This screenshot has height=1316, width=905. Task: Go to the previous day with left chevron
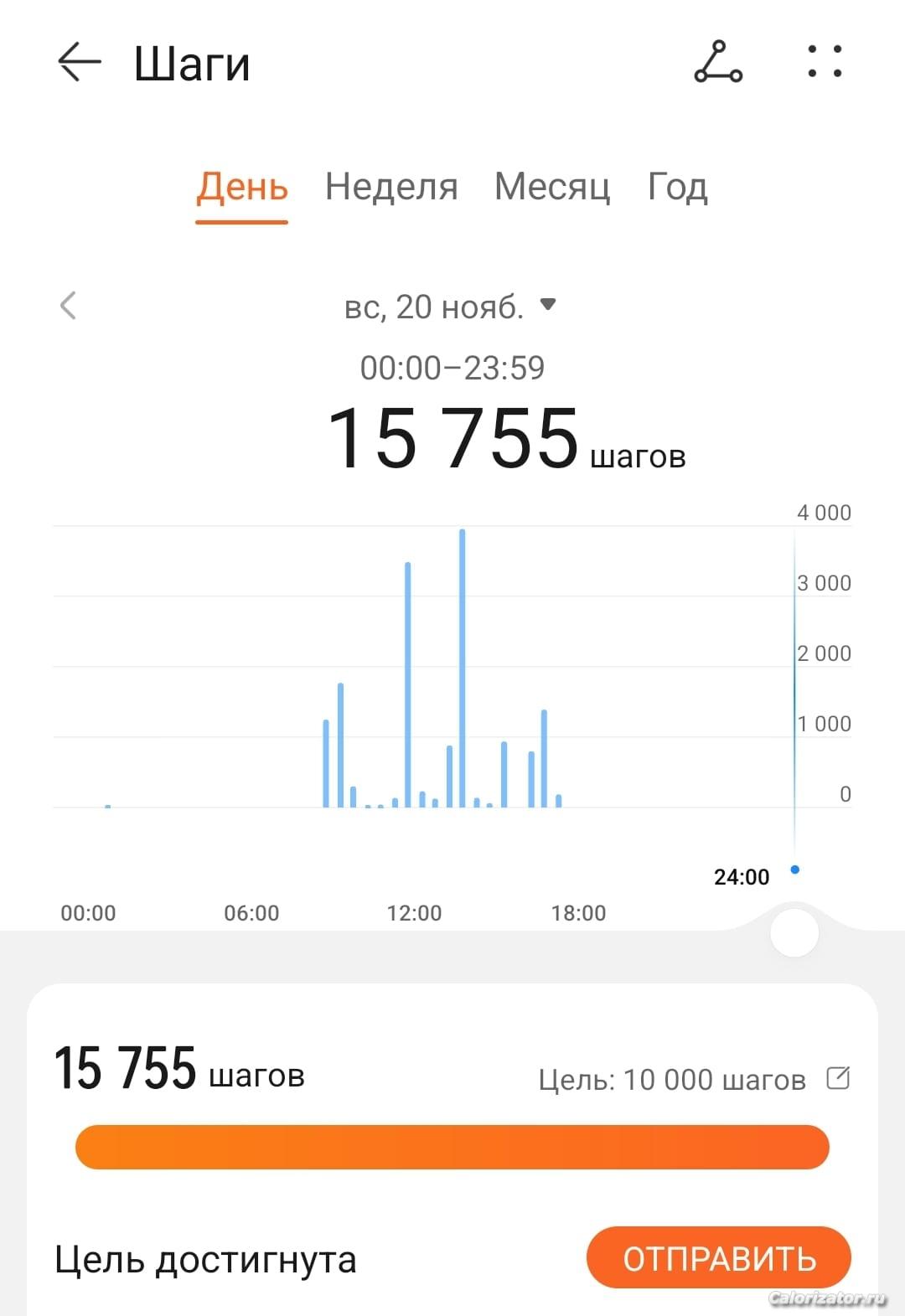coord(69,306)
